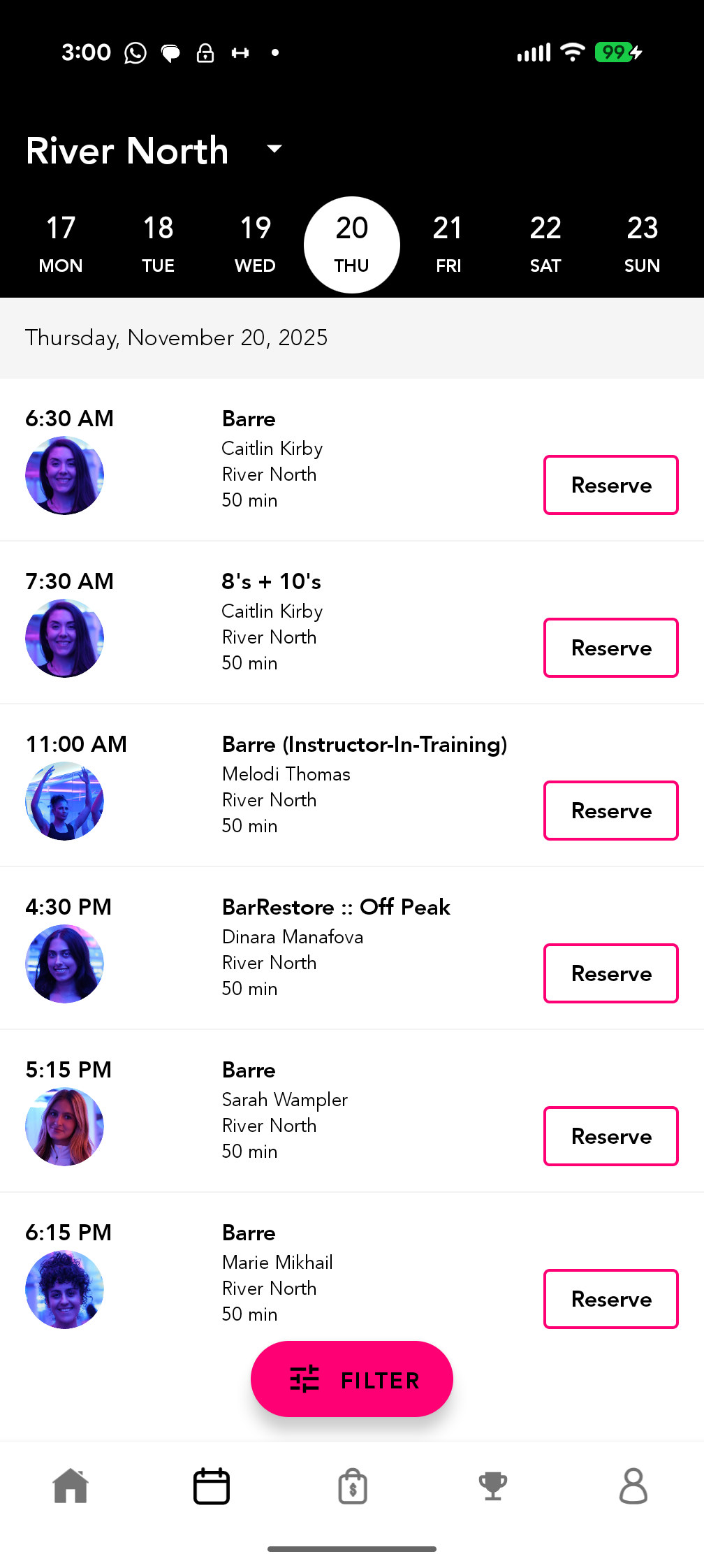704x1568 pixels.
Task: Open the Filter button
Action: (x=352, y=1379)
